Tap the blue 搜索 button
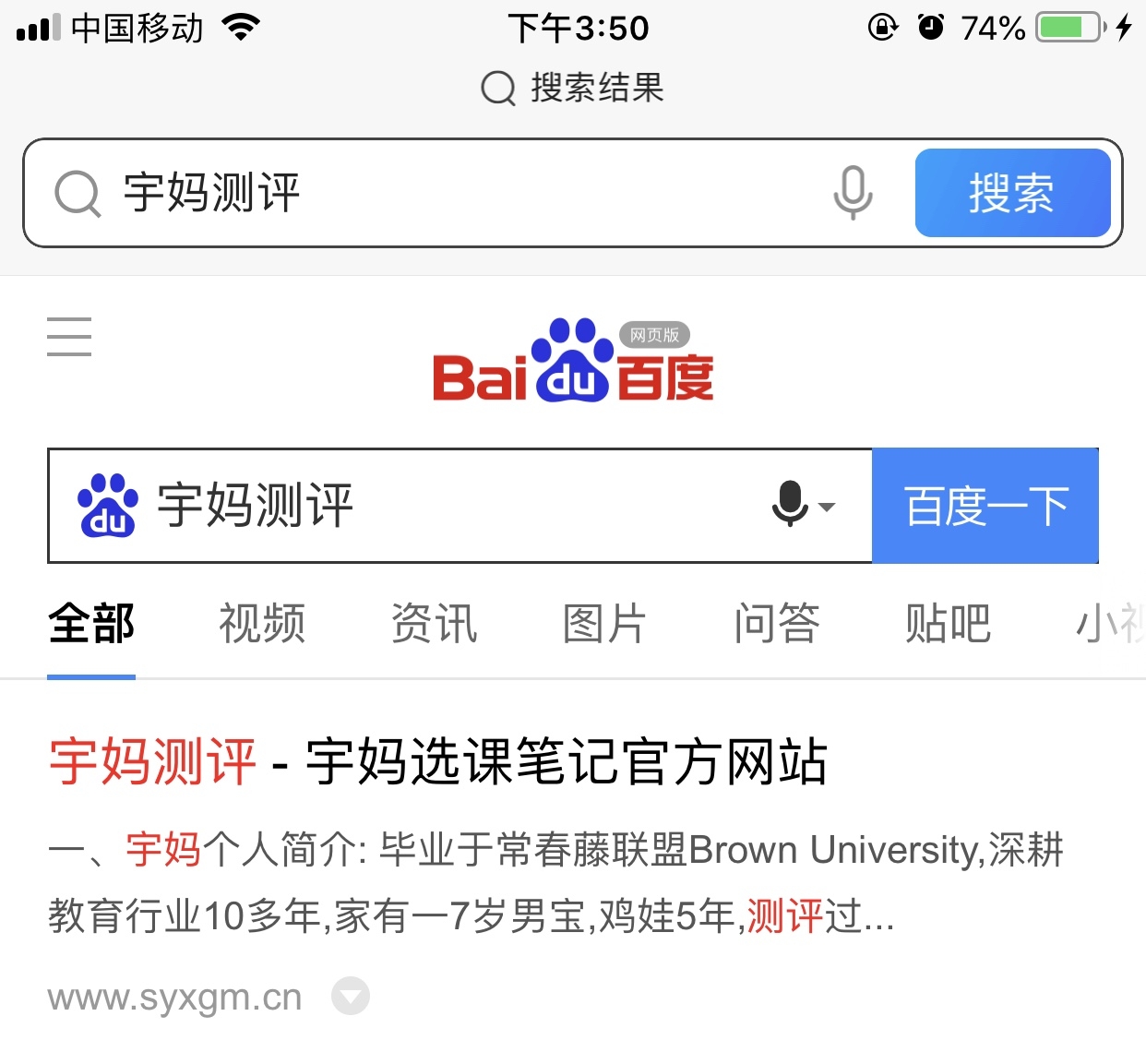The image size is (1146, 1064). (x=1011, y=194)
